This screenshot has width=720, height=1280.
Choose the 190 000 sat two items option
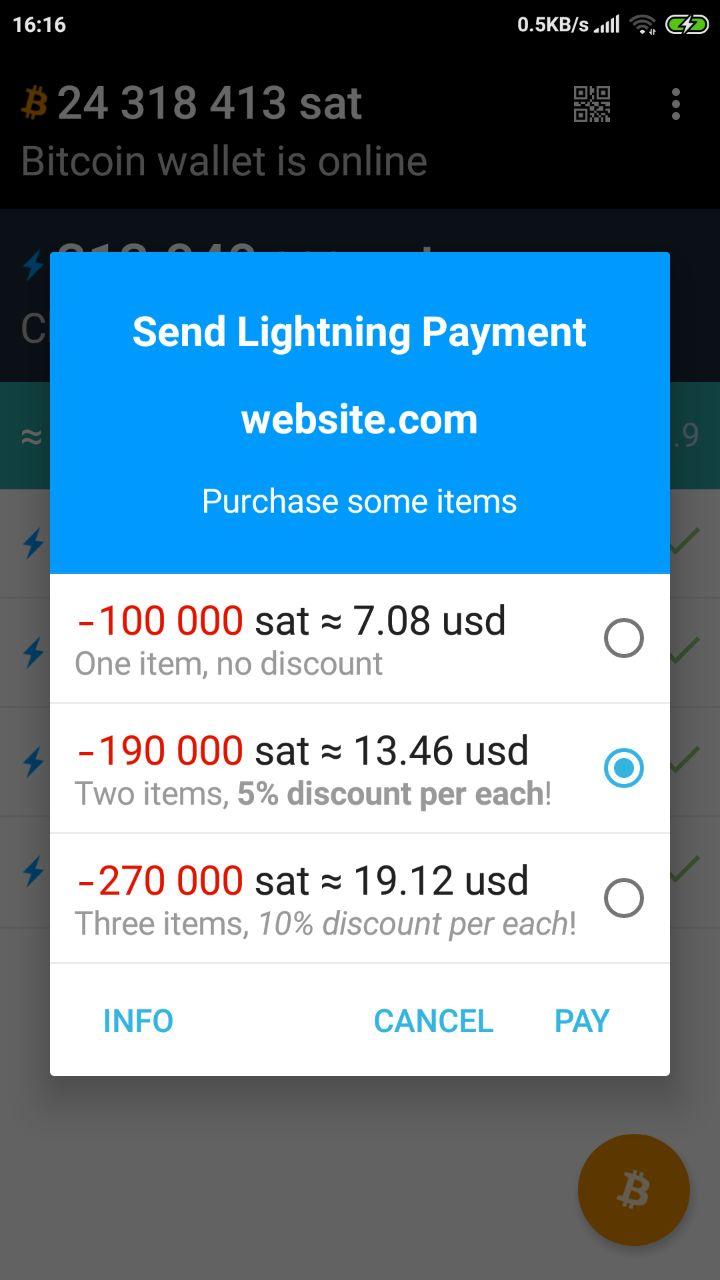[623, 768]
